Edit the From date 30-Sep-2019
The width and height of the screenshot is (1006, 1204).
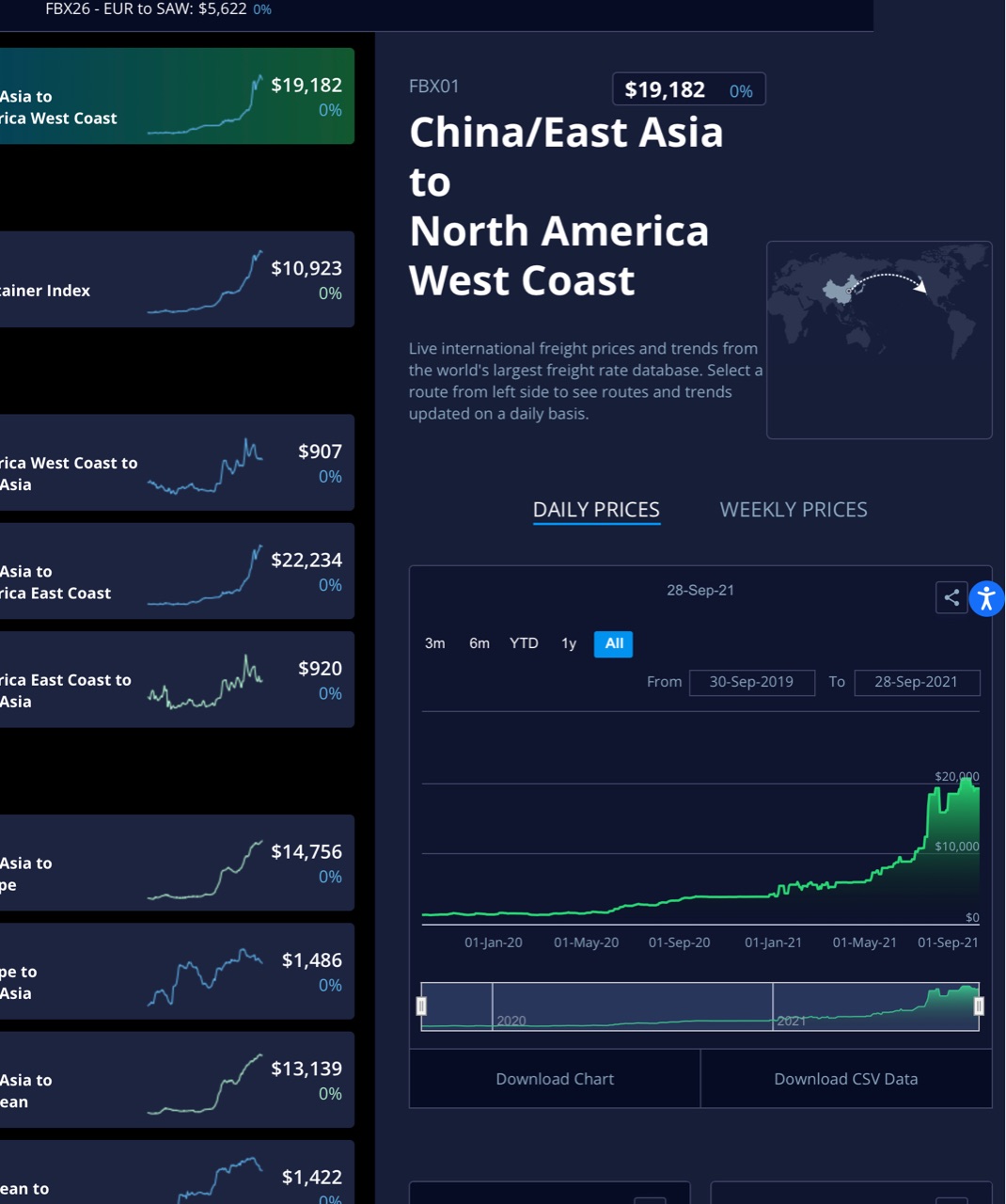click(x=751, y=682)
